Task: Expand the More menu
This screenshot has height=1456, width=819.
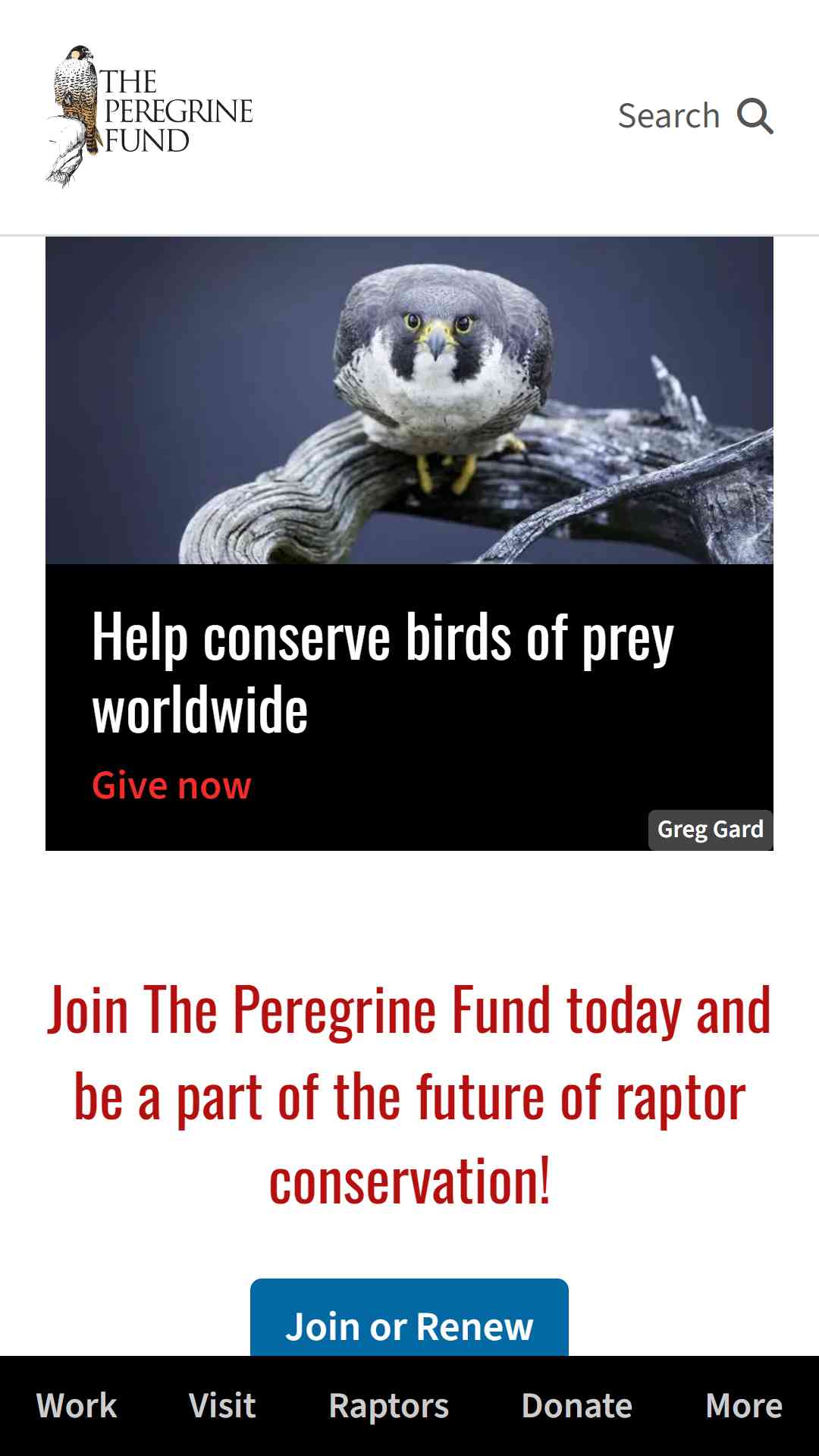Action: coord(744,1405)
